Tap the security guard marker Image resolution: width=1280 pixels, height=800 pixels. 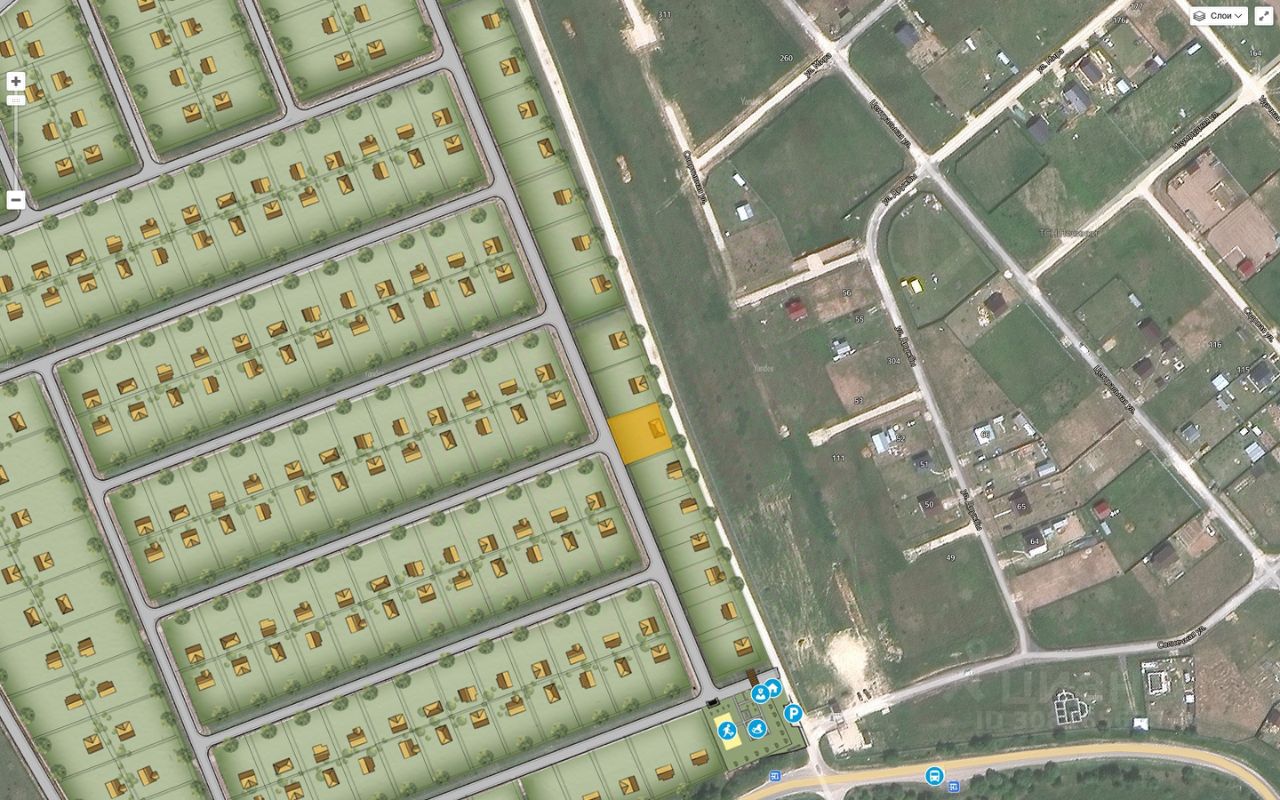760,693
